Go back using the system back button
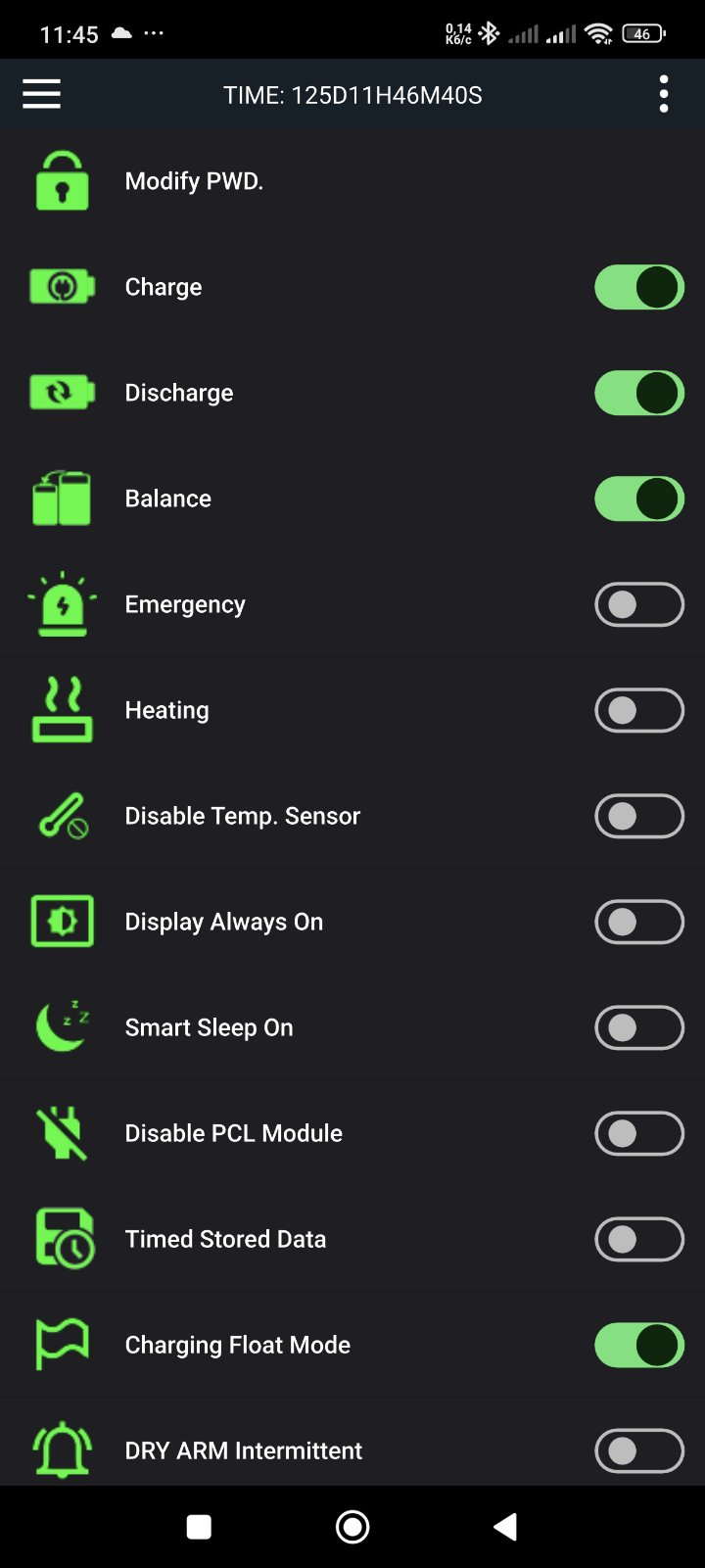This screenshot has width=705, height=1568. tap(505, 1526)
